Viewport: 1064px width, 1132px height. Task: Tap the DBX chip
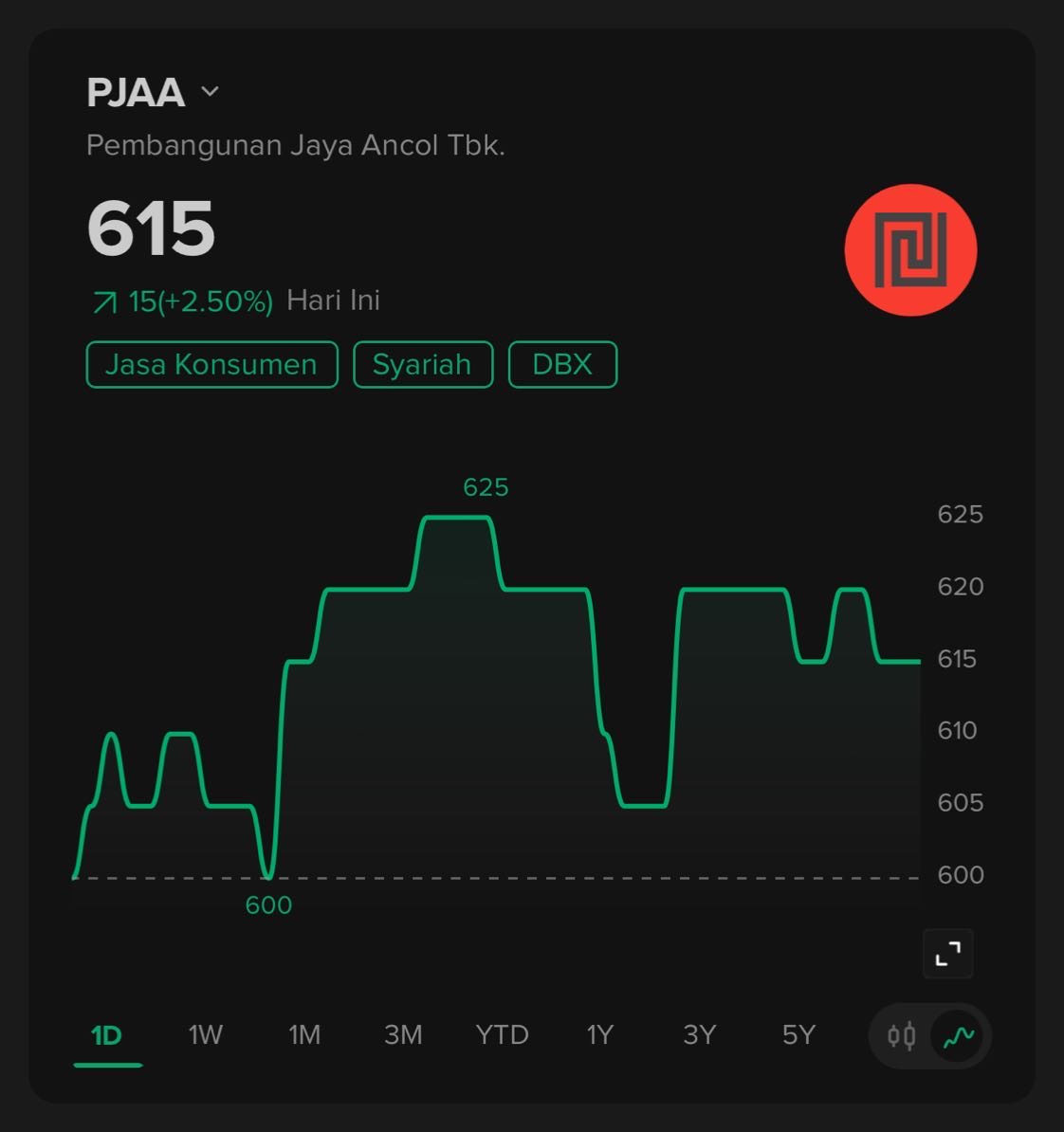[562, 365]
